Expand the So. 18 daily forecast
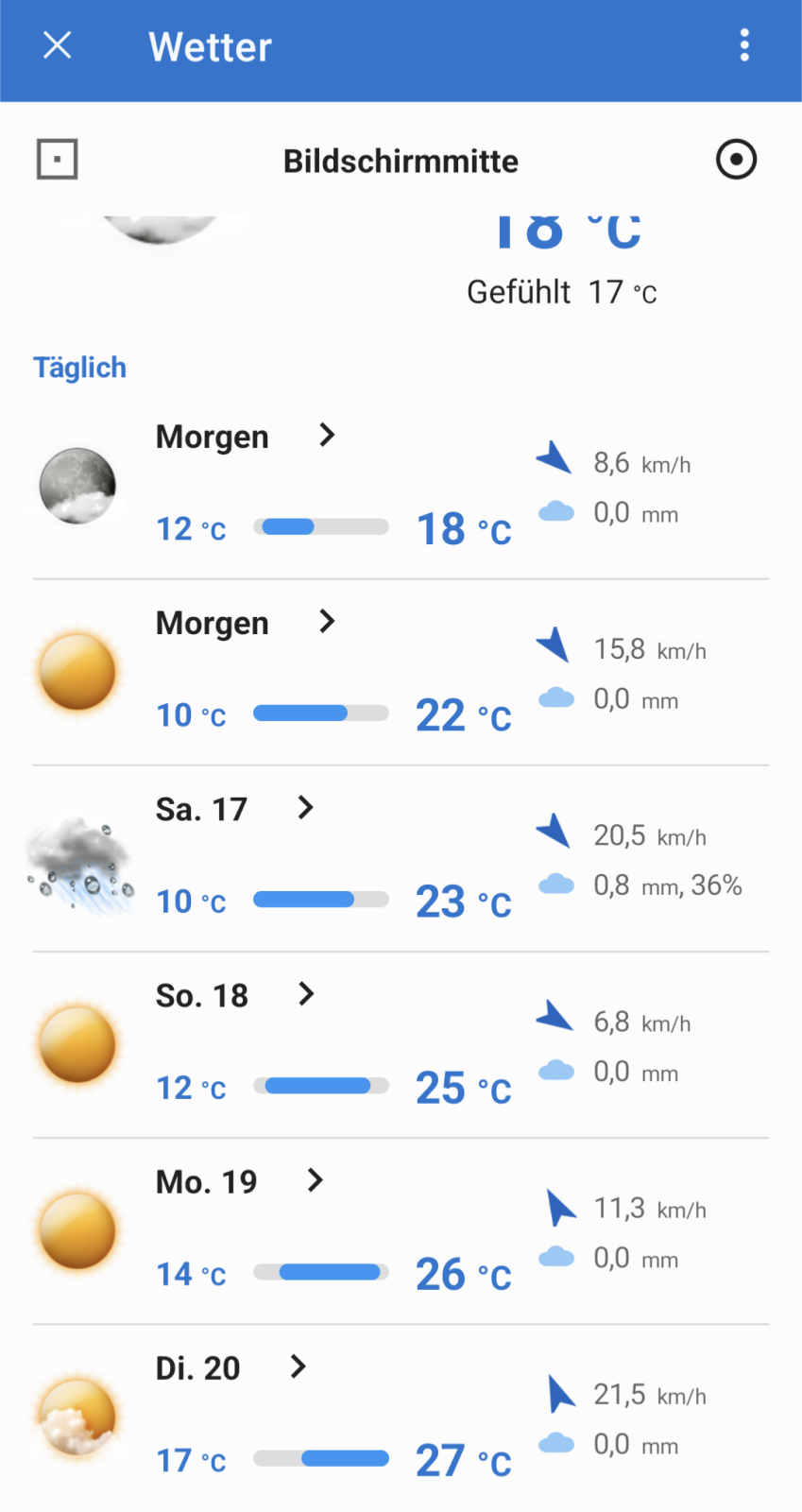This screenshot has width=802, height=1512. [x=305, y=994]
